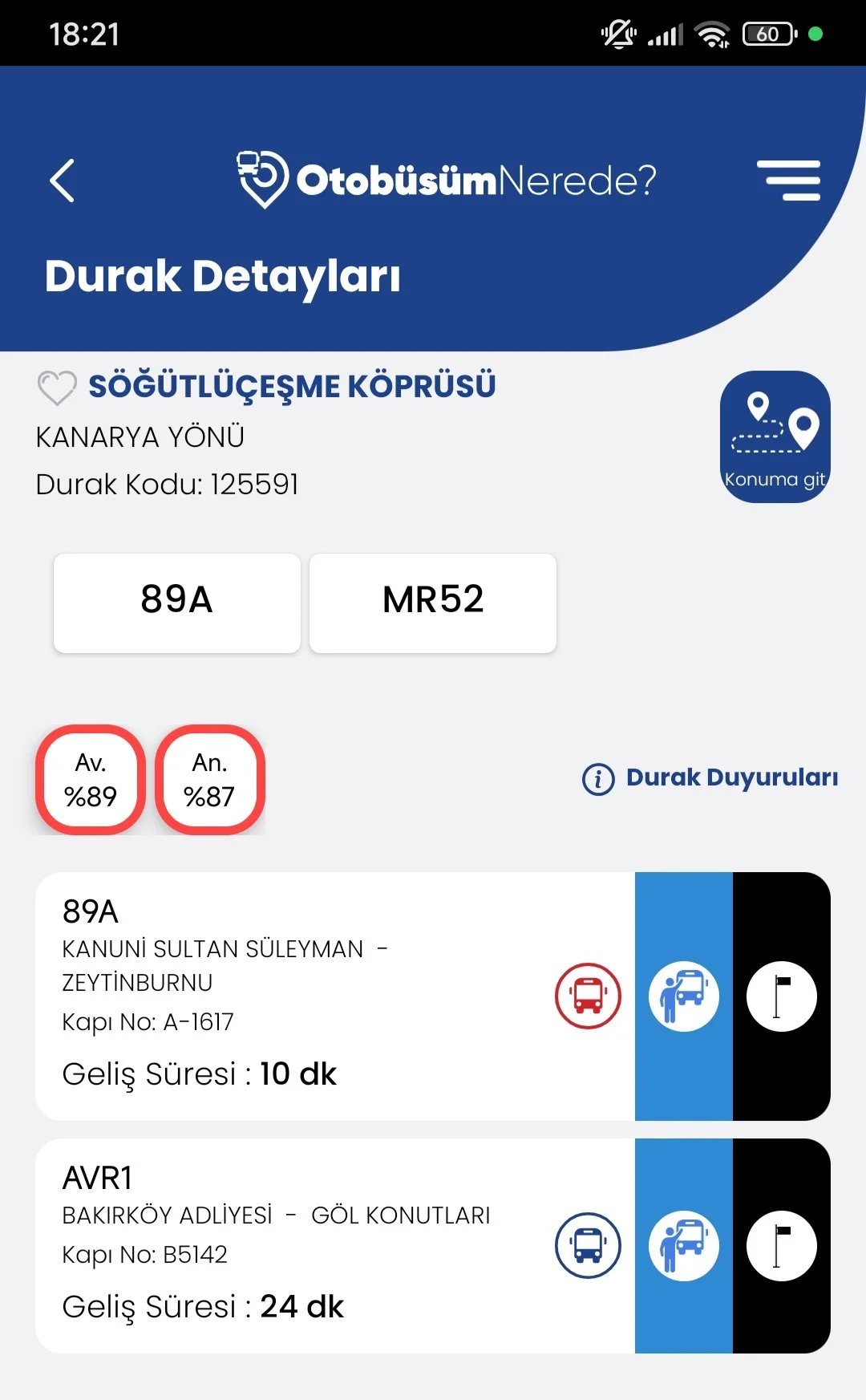Tap the passenger-hailing bus icon on AVR1
Image resolution: width=866 pixels, height=1400 pixels.
[683, 1245]
